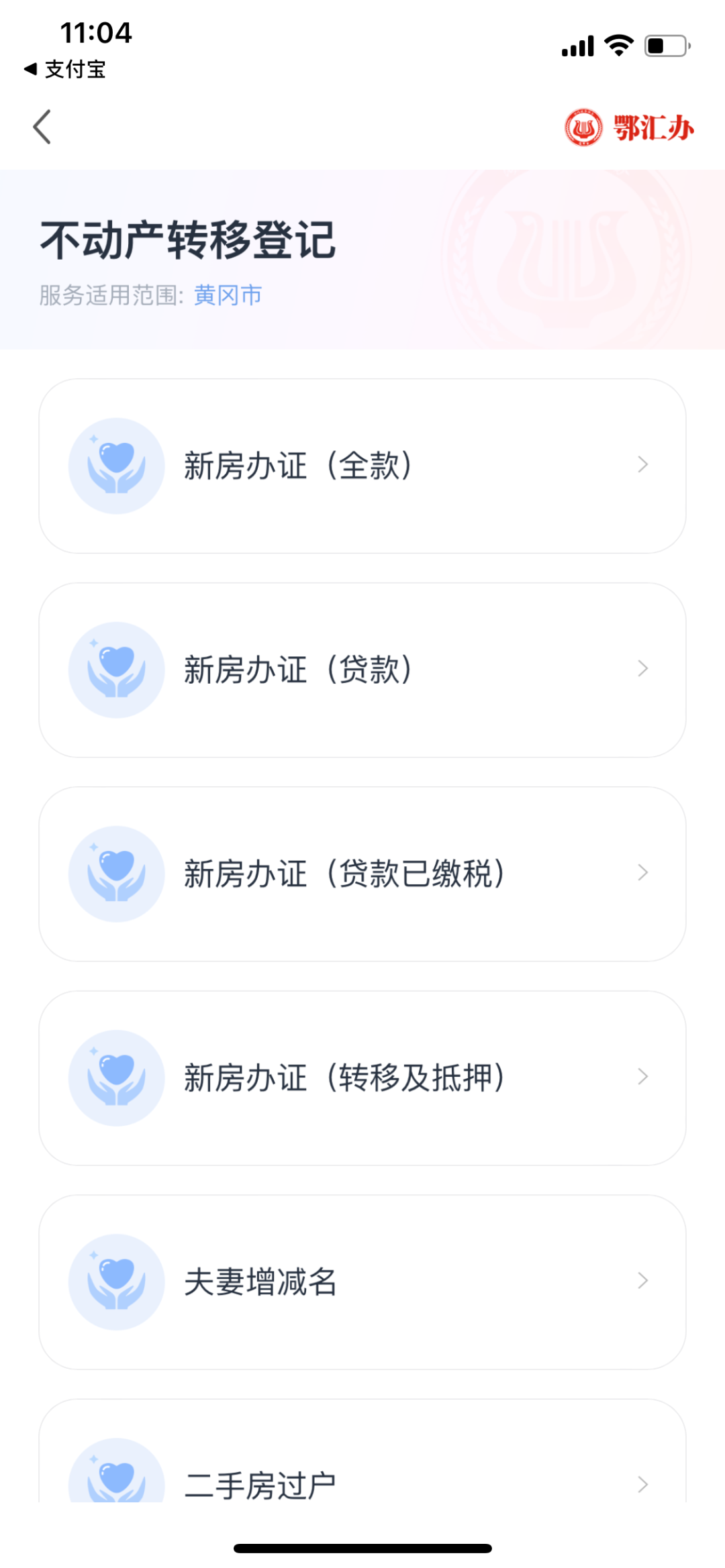
Task: Select 新房办证（贷款）option
Action: pyautogui.click(x=362, y=670)
